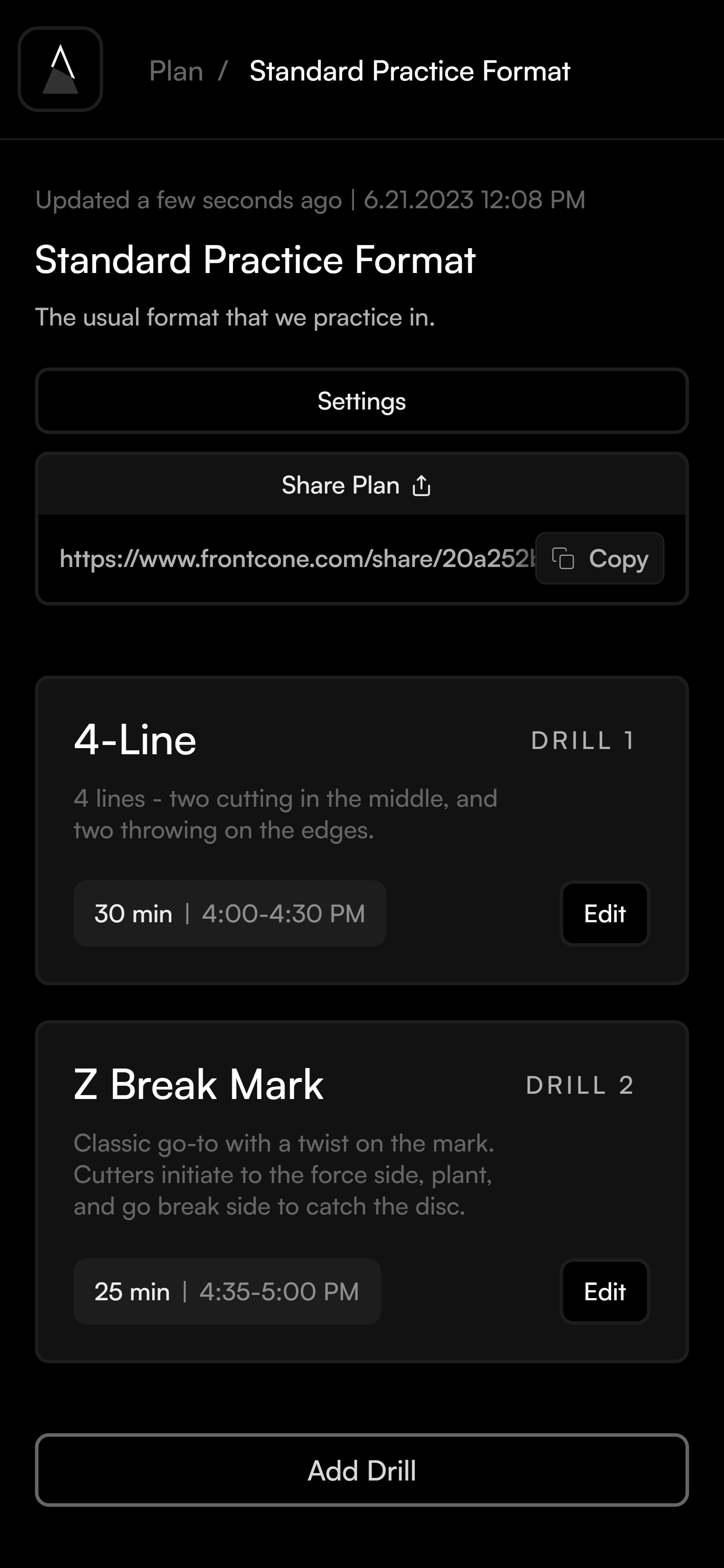
Task: Go back to Plan in breadcrumb
Action: [177, 71]
